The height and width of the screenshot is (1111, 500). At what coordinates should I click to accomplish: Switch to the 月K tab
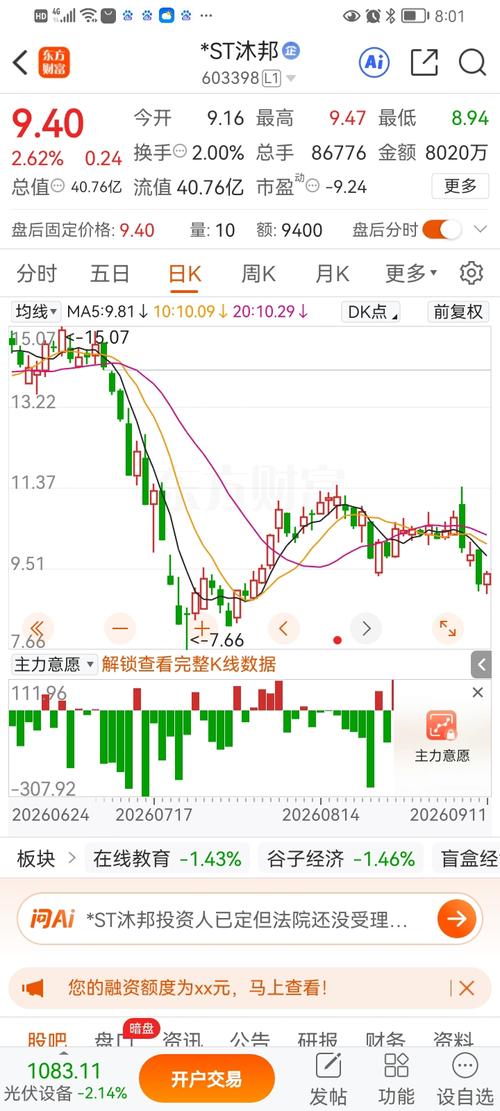pyautogui.click(x=332, y=273)
